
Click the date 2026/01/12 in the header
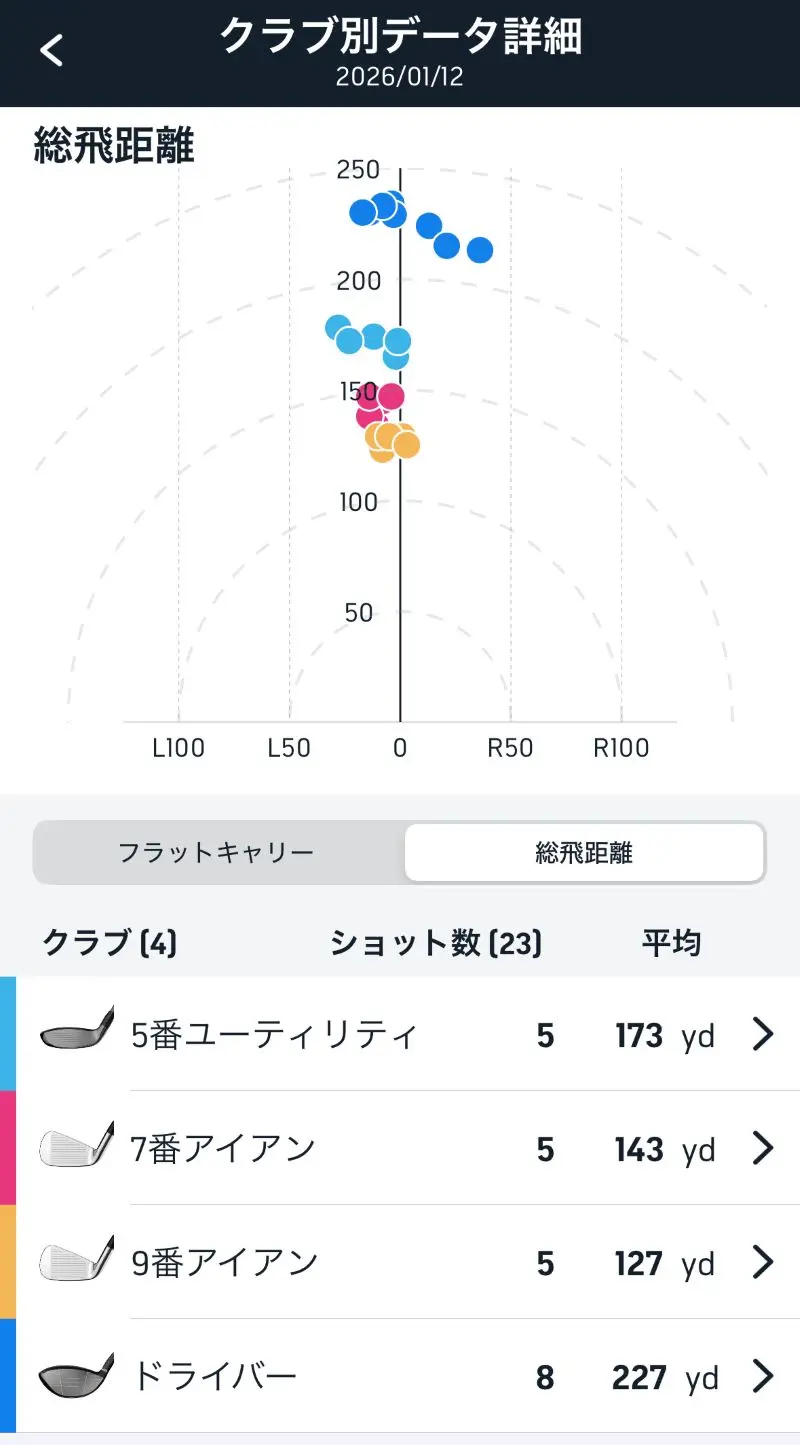coord(400,74)
